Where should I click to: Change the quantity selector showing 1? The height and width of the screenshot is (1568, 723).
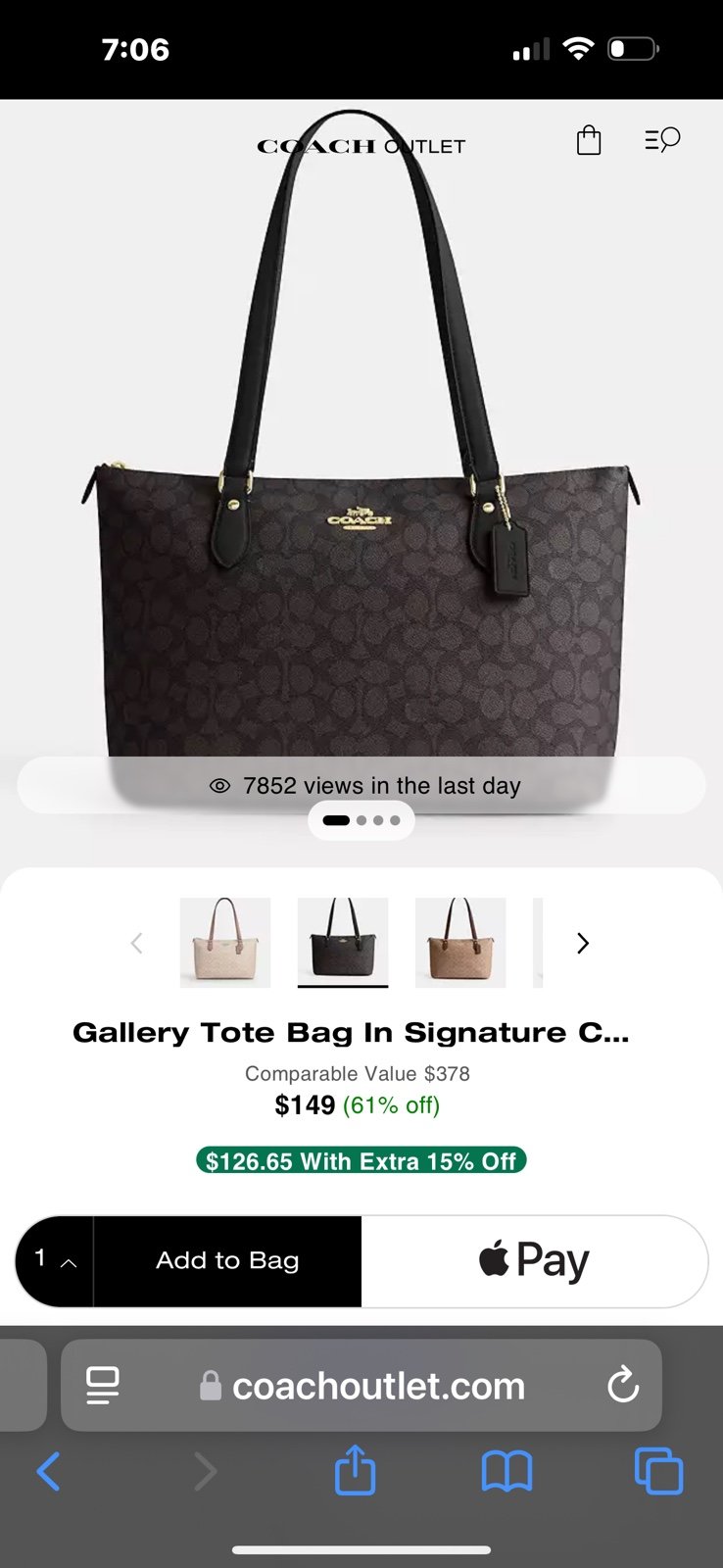coord(55,1260)
